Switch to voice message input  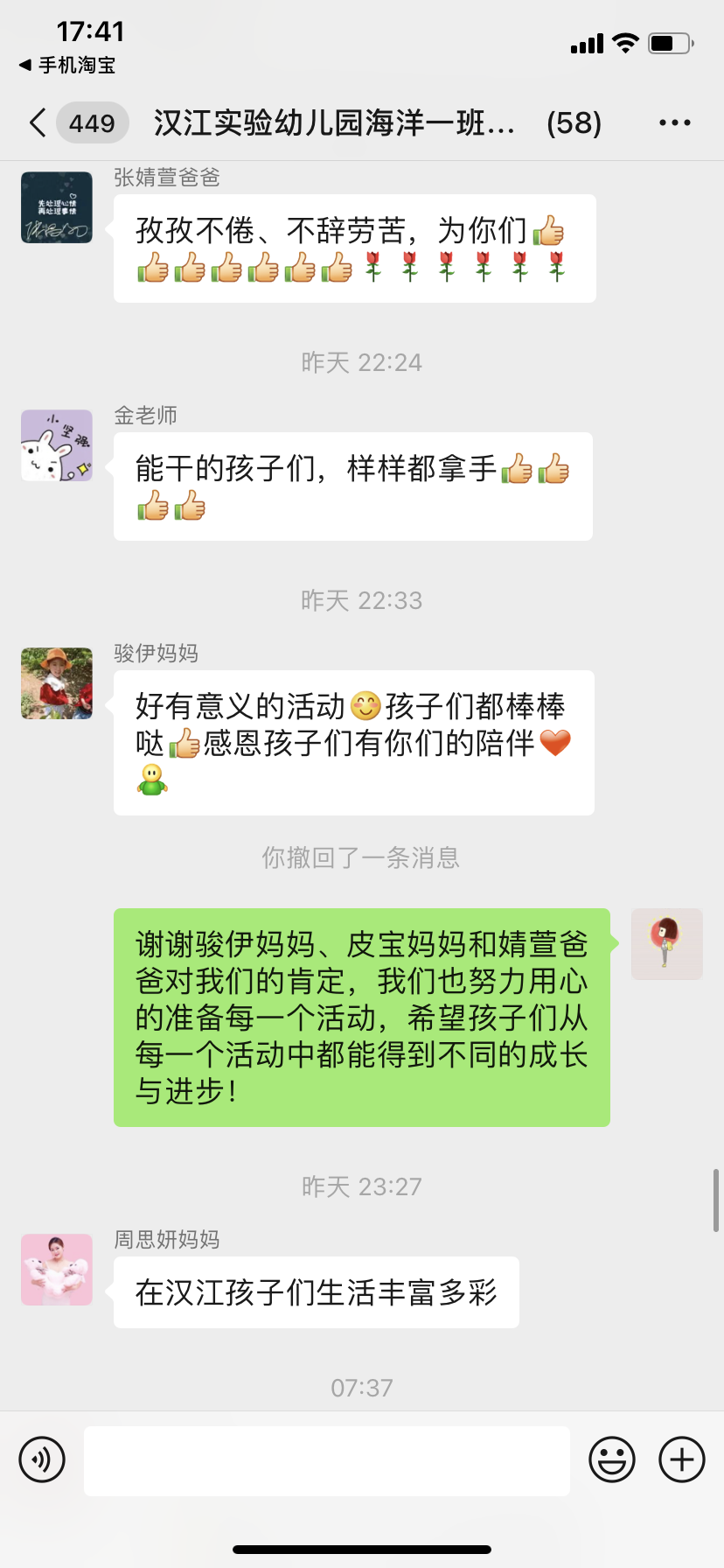point(42,1459)
